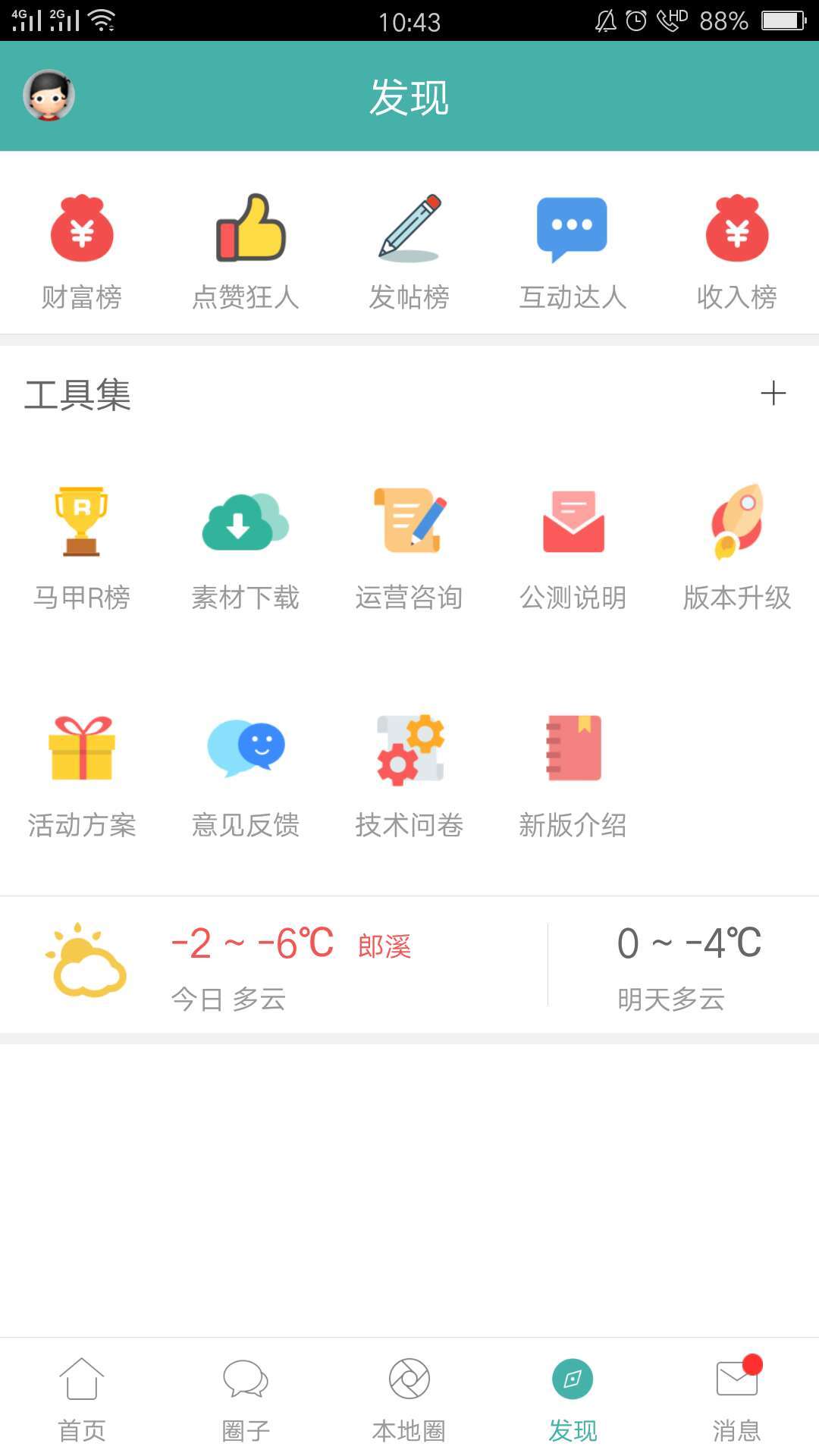
Task: Open 活动方案
Action: click(x=82, y=775)
